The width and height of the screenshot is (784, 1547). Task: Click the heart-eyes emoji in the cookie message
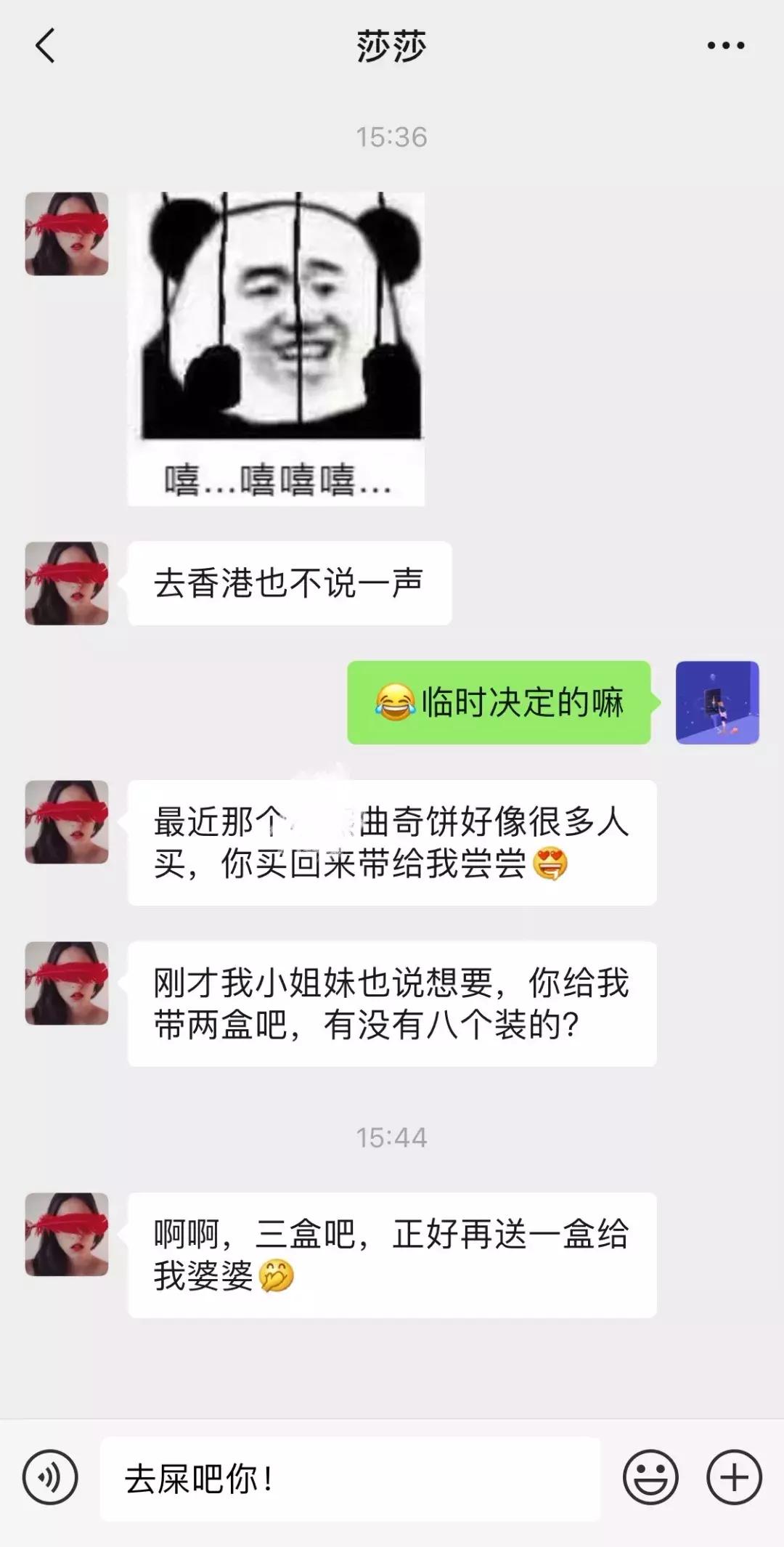(552, 869)
